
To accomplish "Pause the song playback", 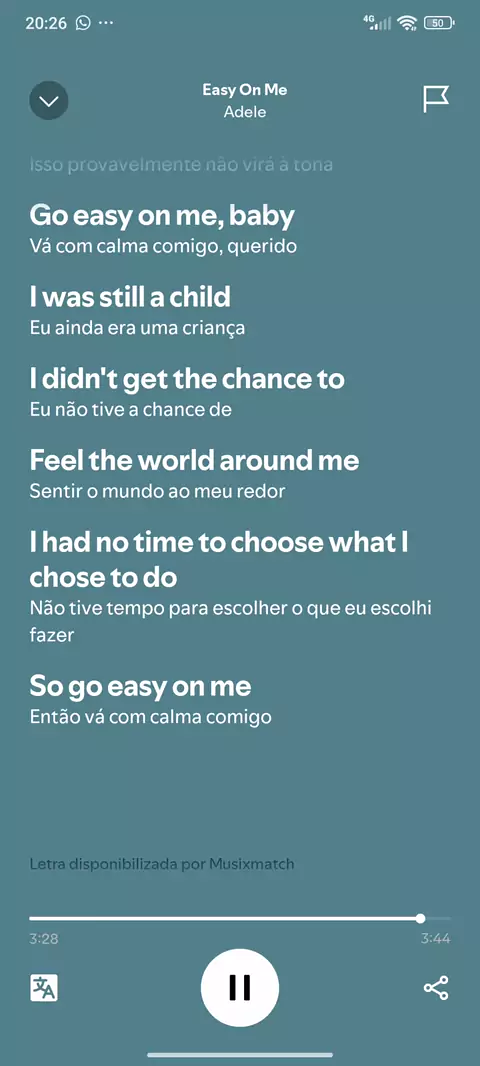I will (240, 988).
